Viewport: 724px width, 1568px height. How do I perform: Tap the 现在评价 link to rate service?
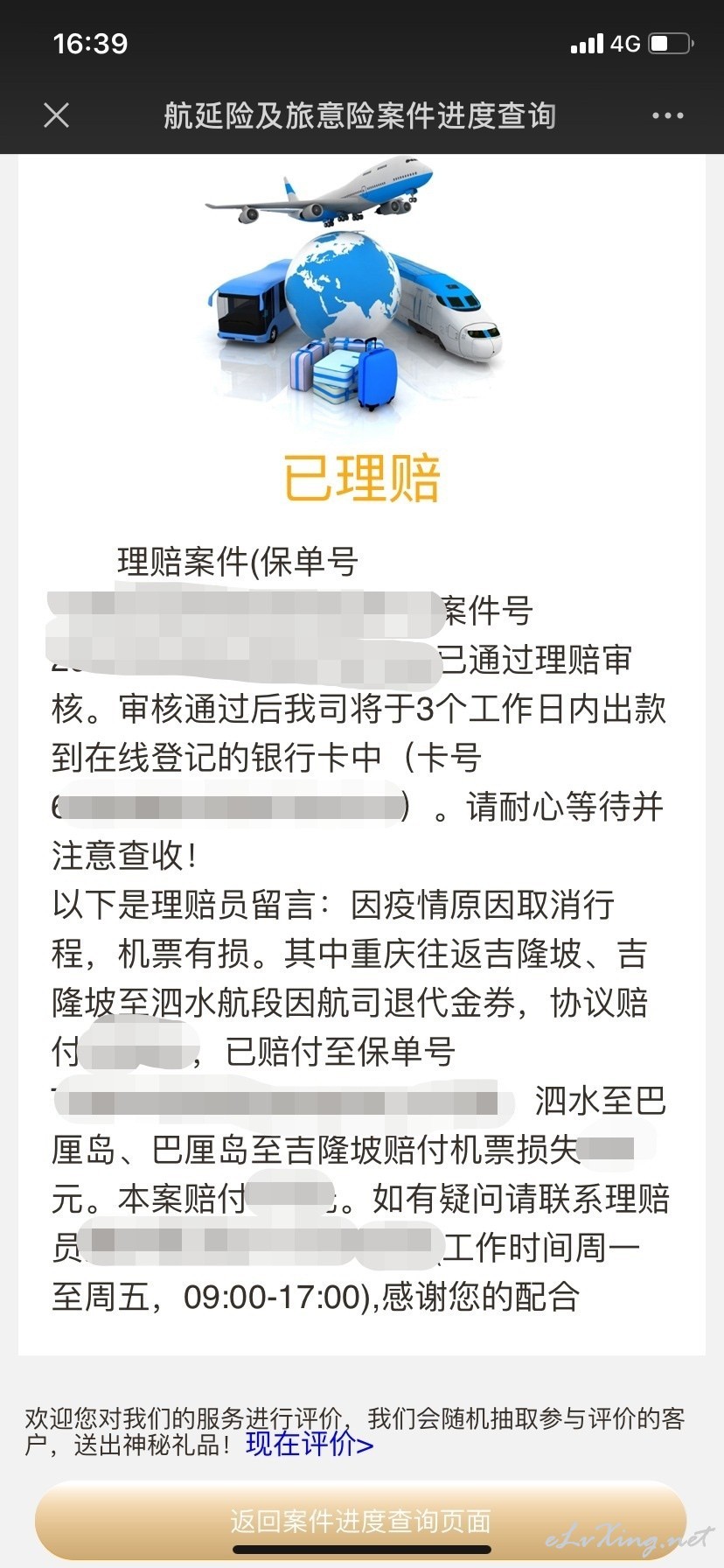pyautogui.click(x=310, y=1444)
